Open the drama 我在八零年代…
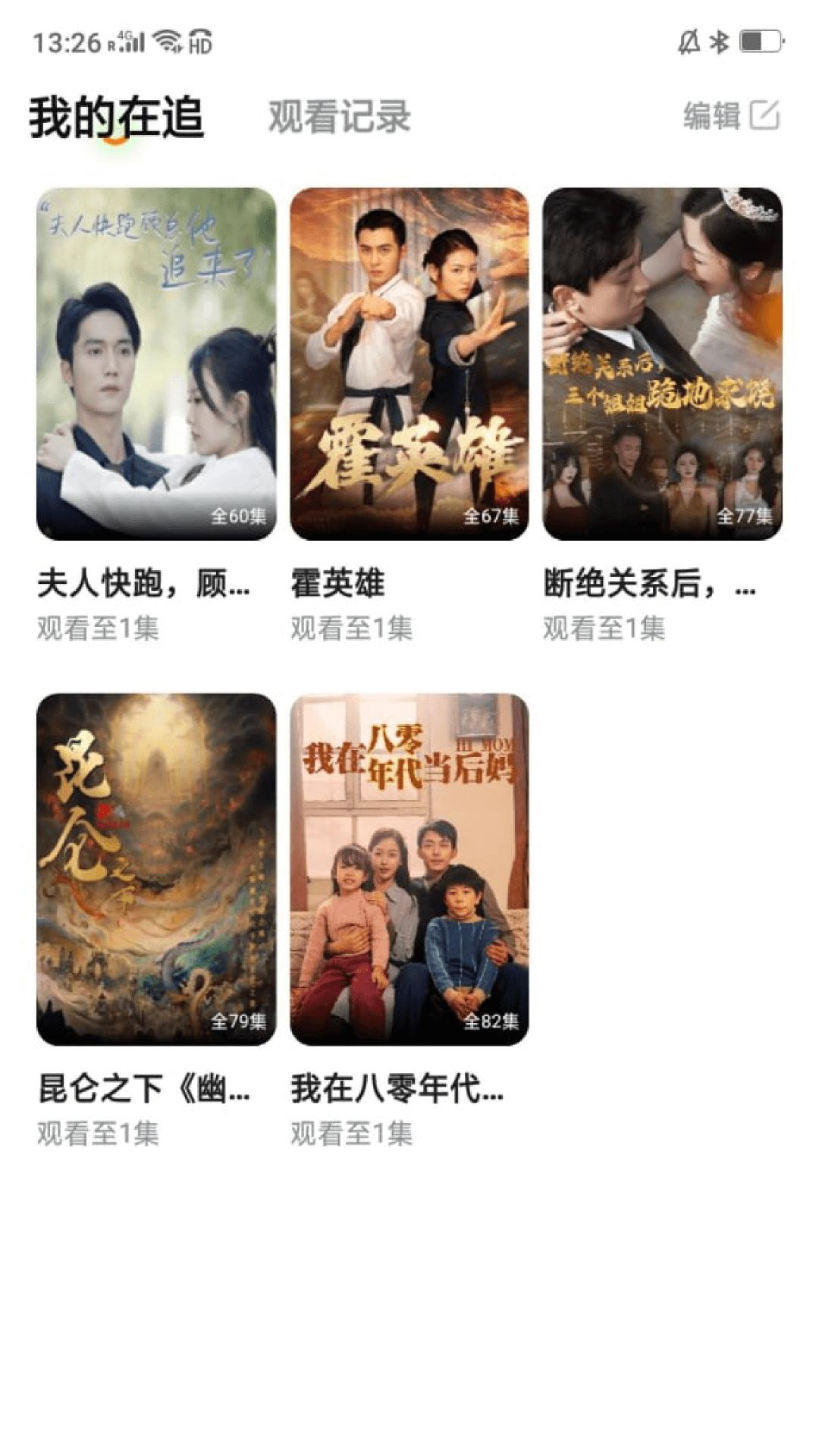Viewport: 819px width, 1456px height. point(409,869)
